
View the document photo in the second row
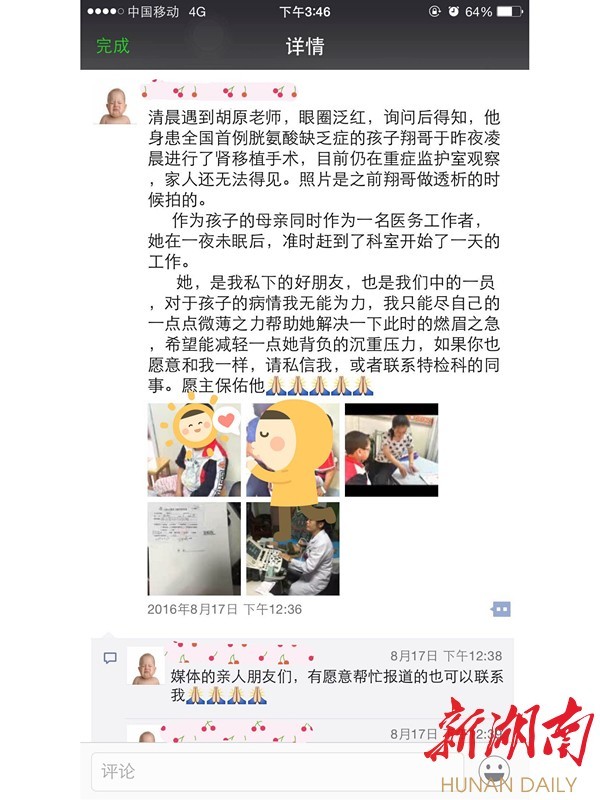click(x=194, y=549)
